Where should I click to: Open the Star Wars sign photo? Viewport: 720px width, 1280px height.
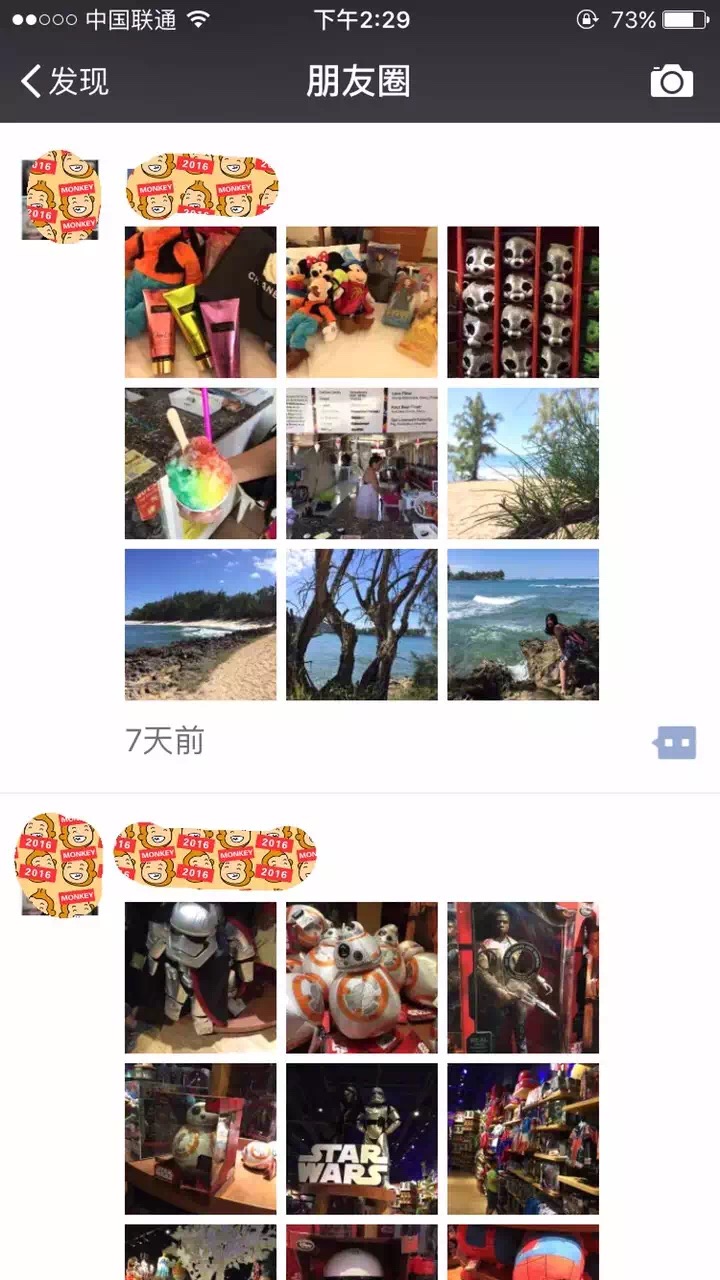point(361,1138)
